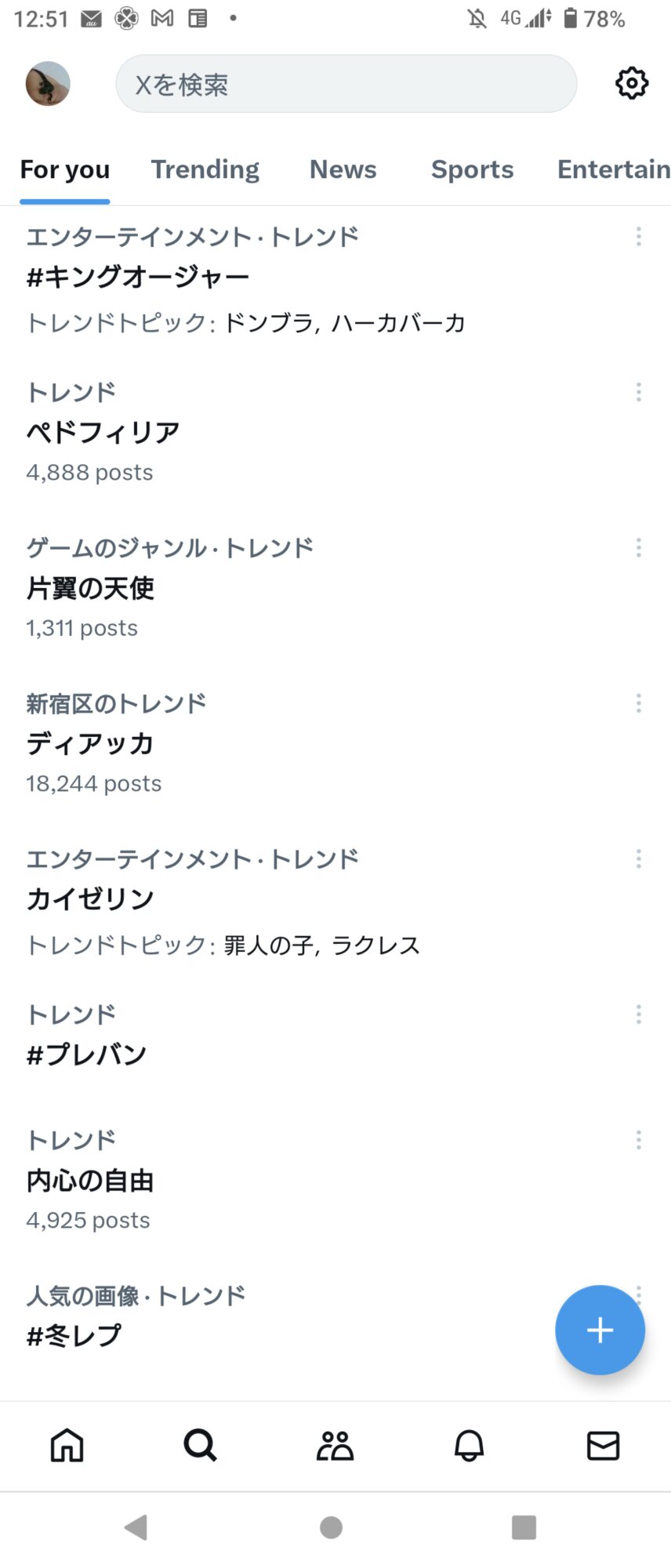
Task: Switch to the Sports tab
Action: (472, 169)
